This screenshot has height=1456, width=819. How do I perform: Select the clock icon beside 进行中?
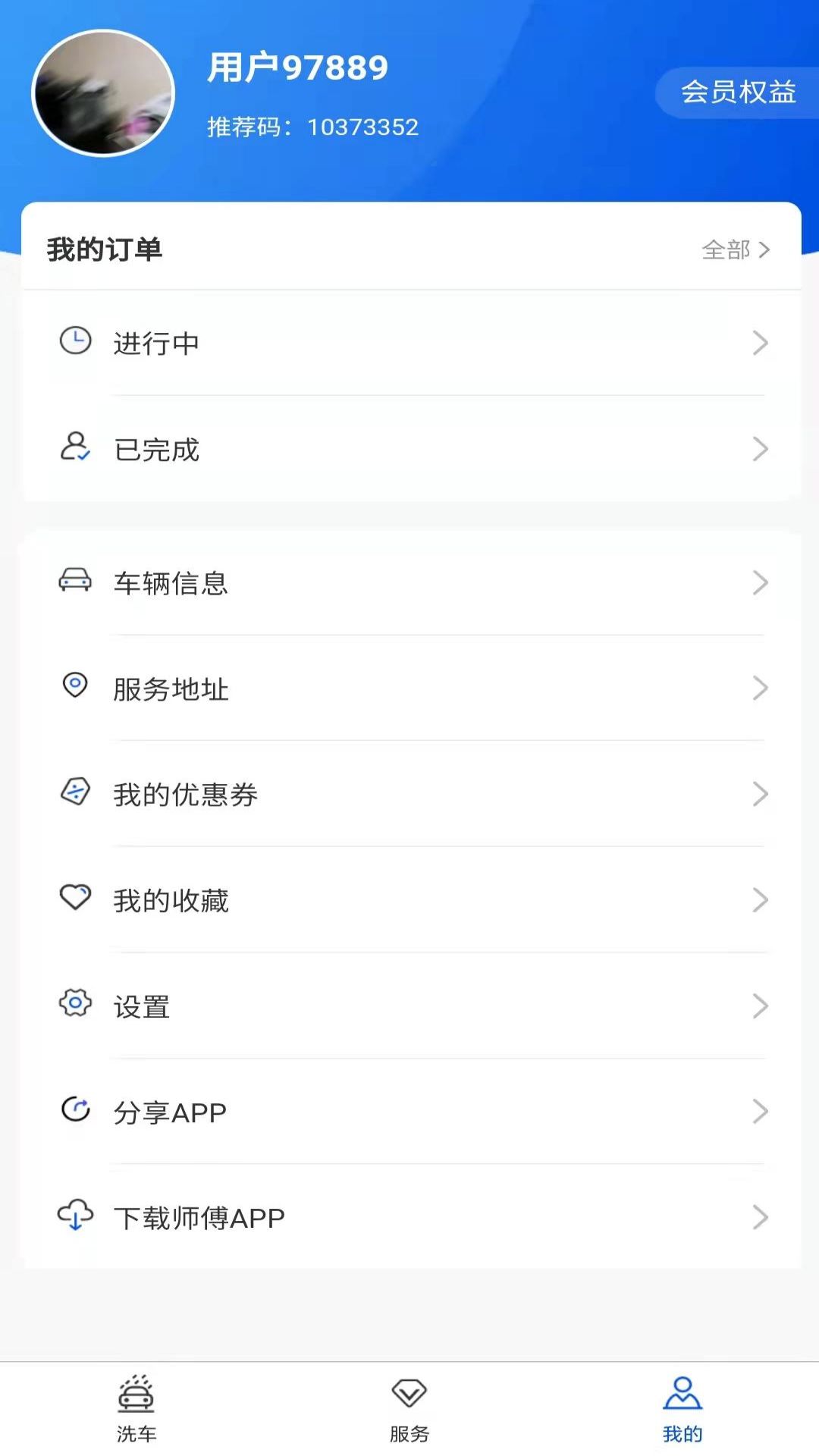click(x=74, y=343)
